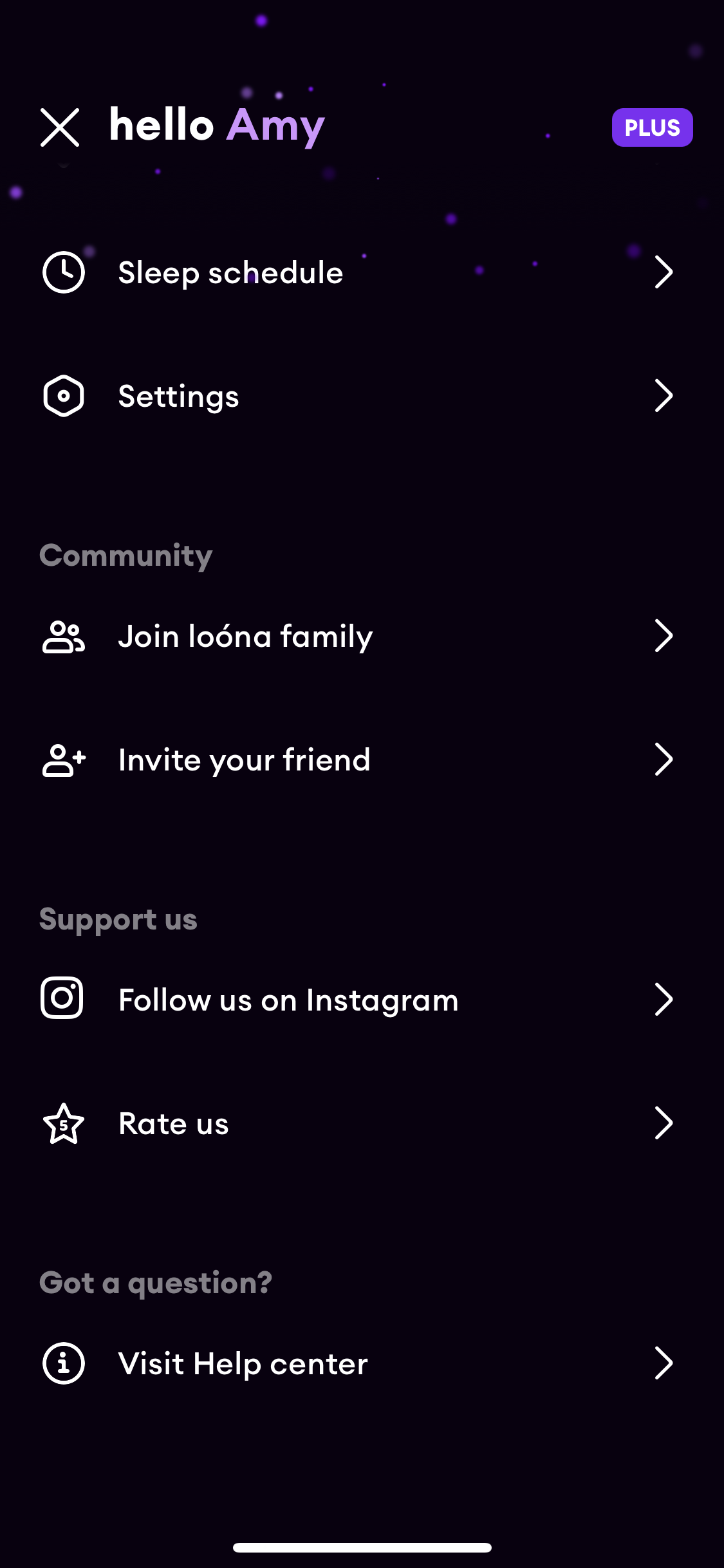Expand the Settings row chevron
The width and height of the screenshot is (724, 1568).
664,396
